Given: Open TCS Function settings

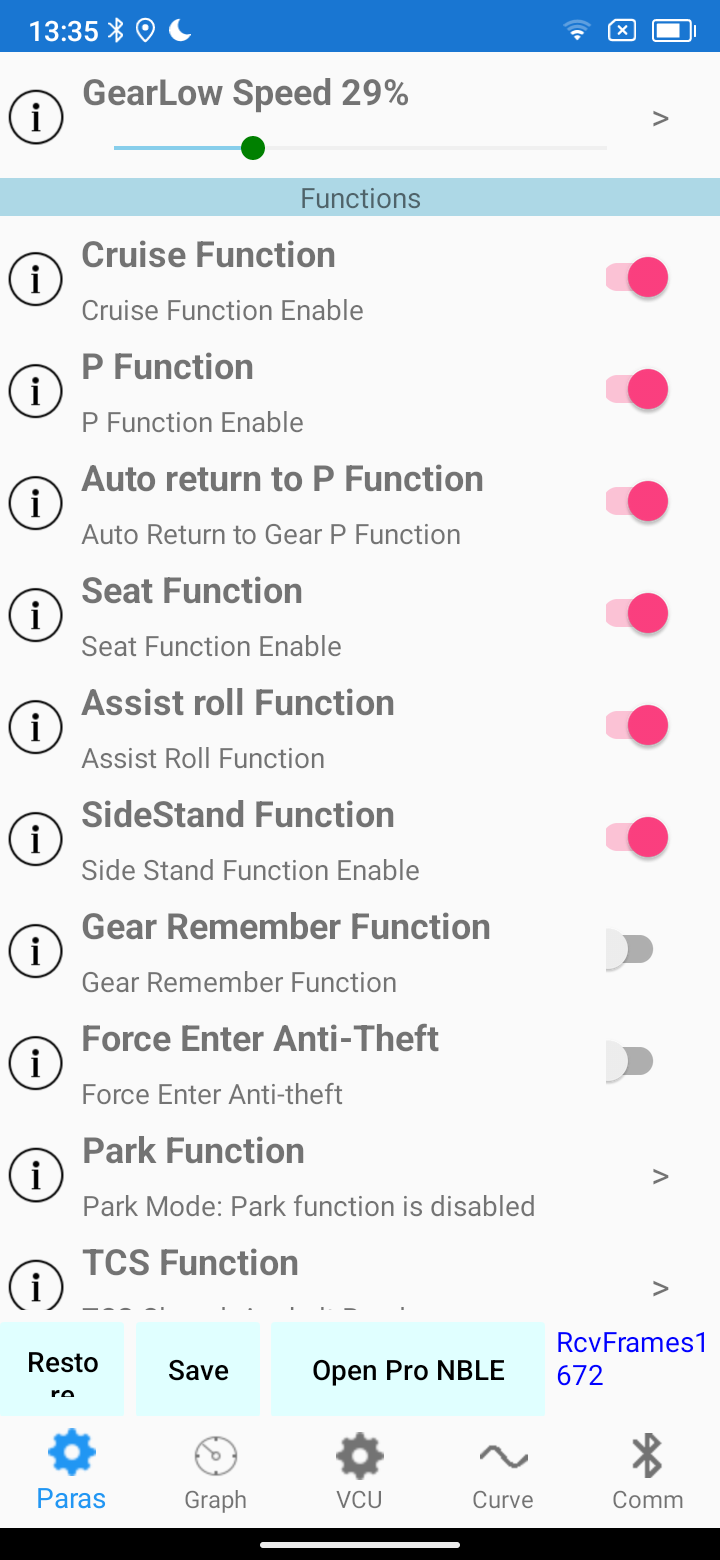Looking at the screenshot, I should (660, 1287).
